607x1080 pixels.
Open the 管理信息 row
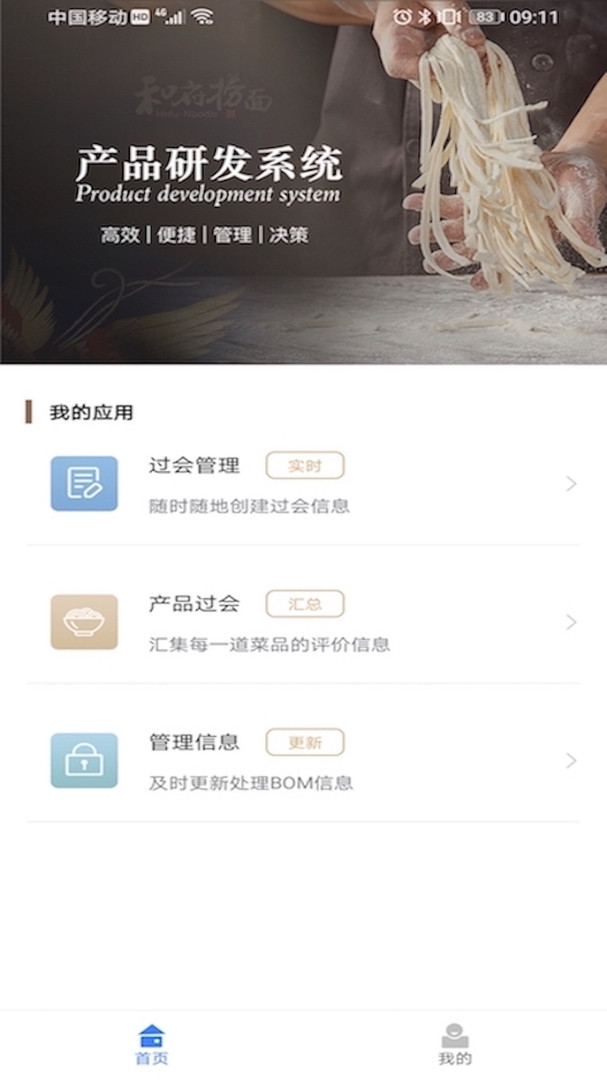[303, 760]
